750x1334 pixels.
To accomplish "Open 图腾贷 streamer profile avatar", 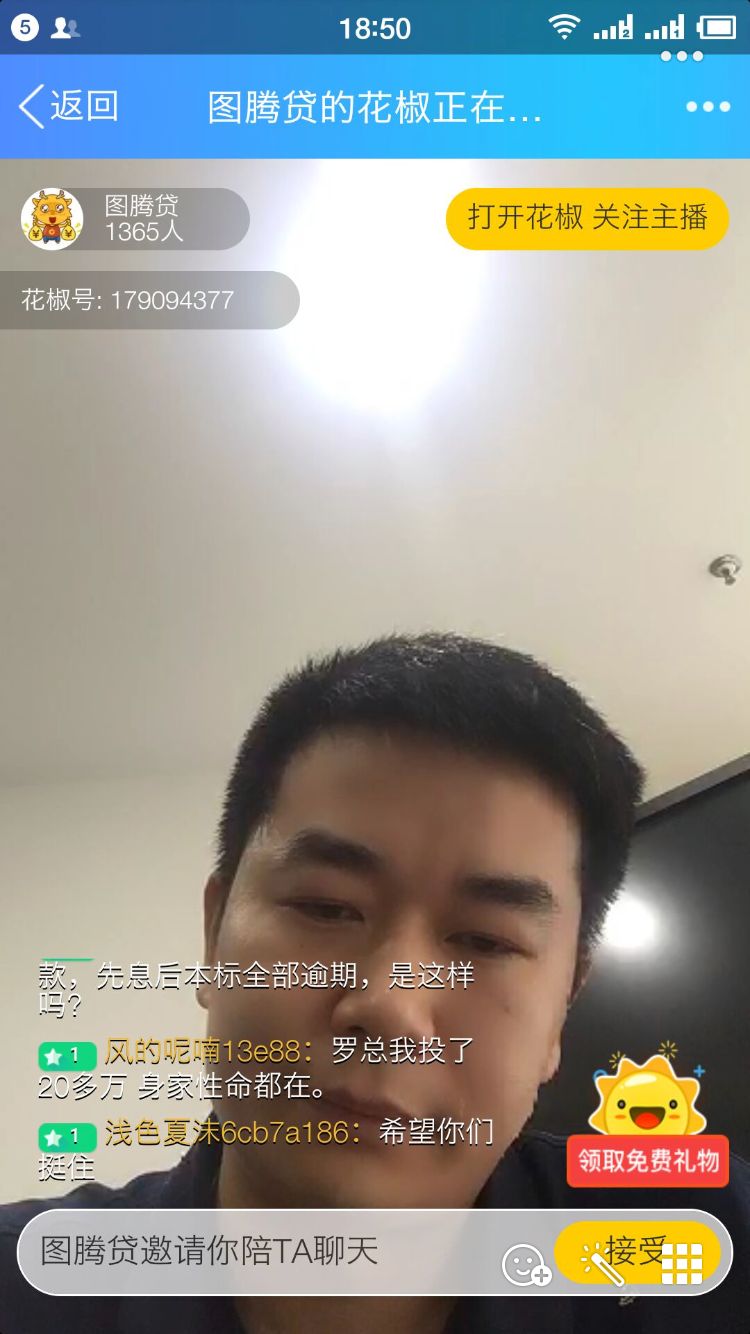I will click(x=52, y=219).
